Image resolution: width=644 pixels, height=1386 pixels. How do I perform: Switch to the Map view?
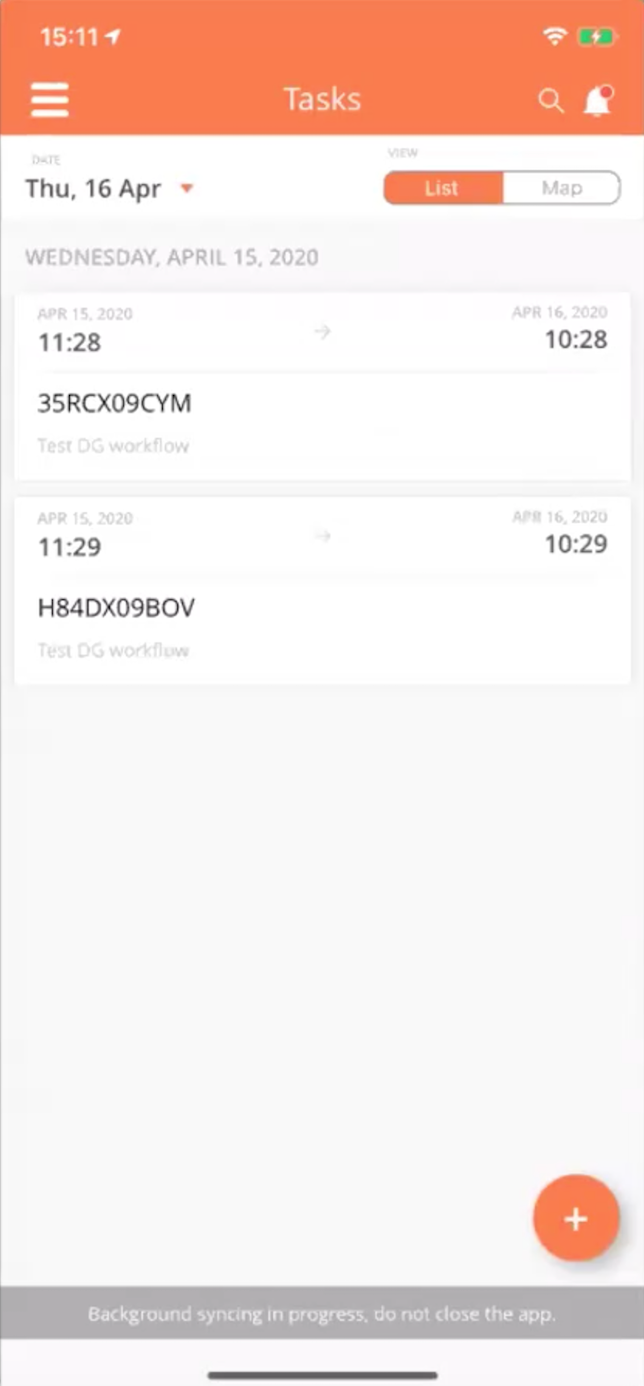pyautogui.click(x=561, y=188)
